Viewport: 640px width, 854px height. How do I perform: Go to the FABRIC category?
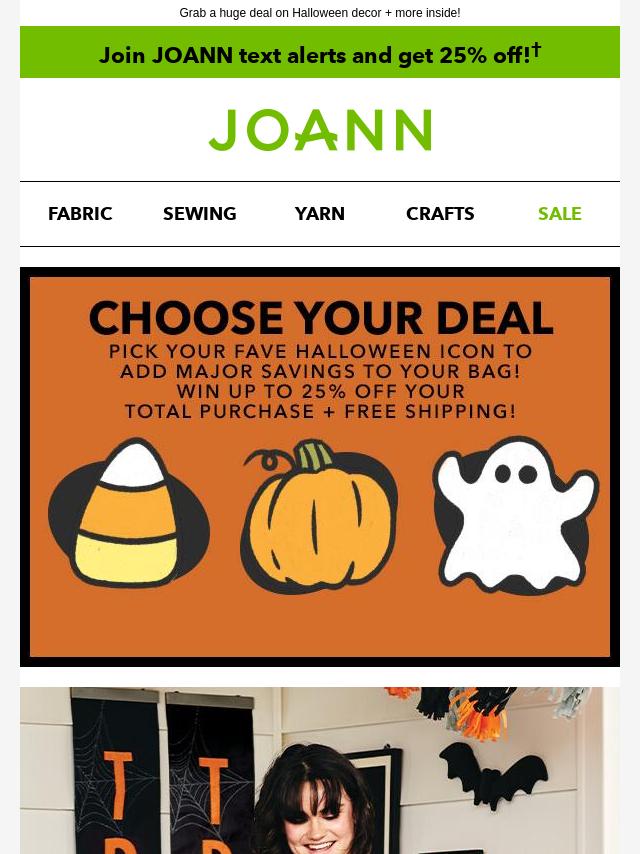80,213
